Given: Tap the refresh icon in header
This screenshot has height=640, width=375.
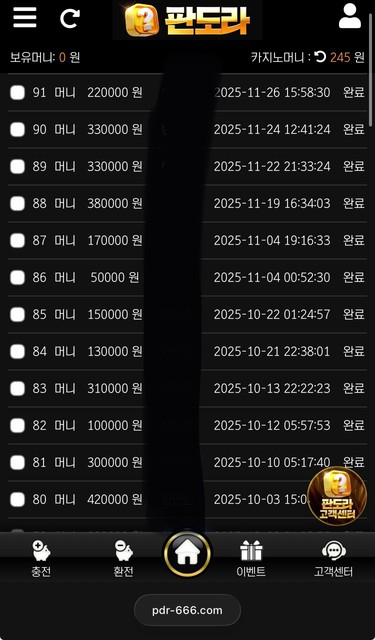Looking at the screenshot, I should click(70, 18).
